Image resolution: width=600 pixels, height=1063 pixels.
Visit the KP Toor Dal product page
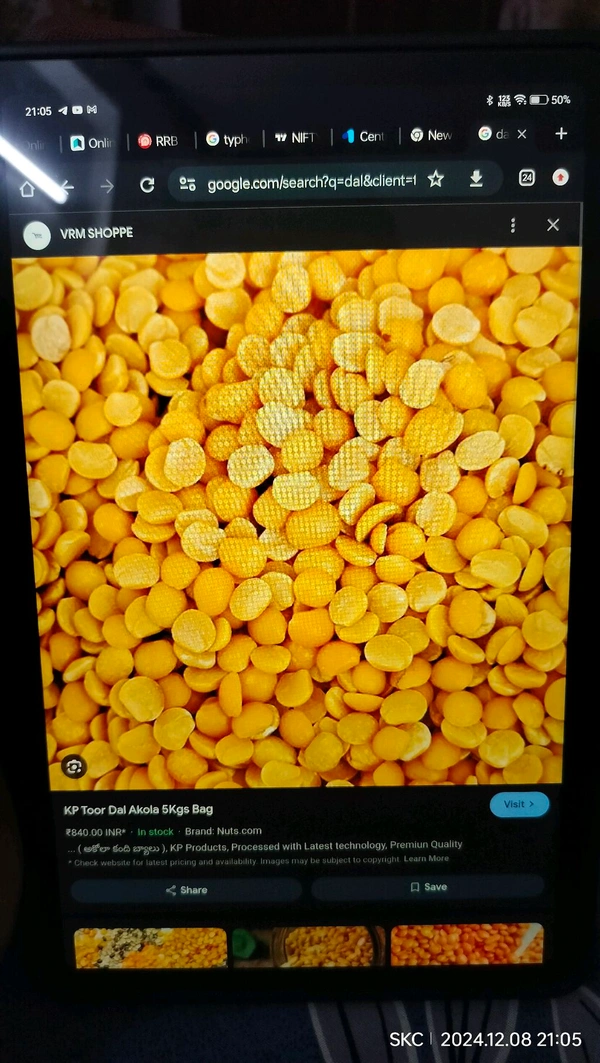(519, 804)
